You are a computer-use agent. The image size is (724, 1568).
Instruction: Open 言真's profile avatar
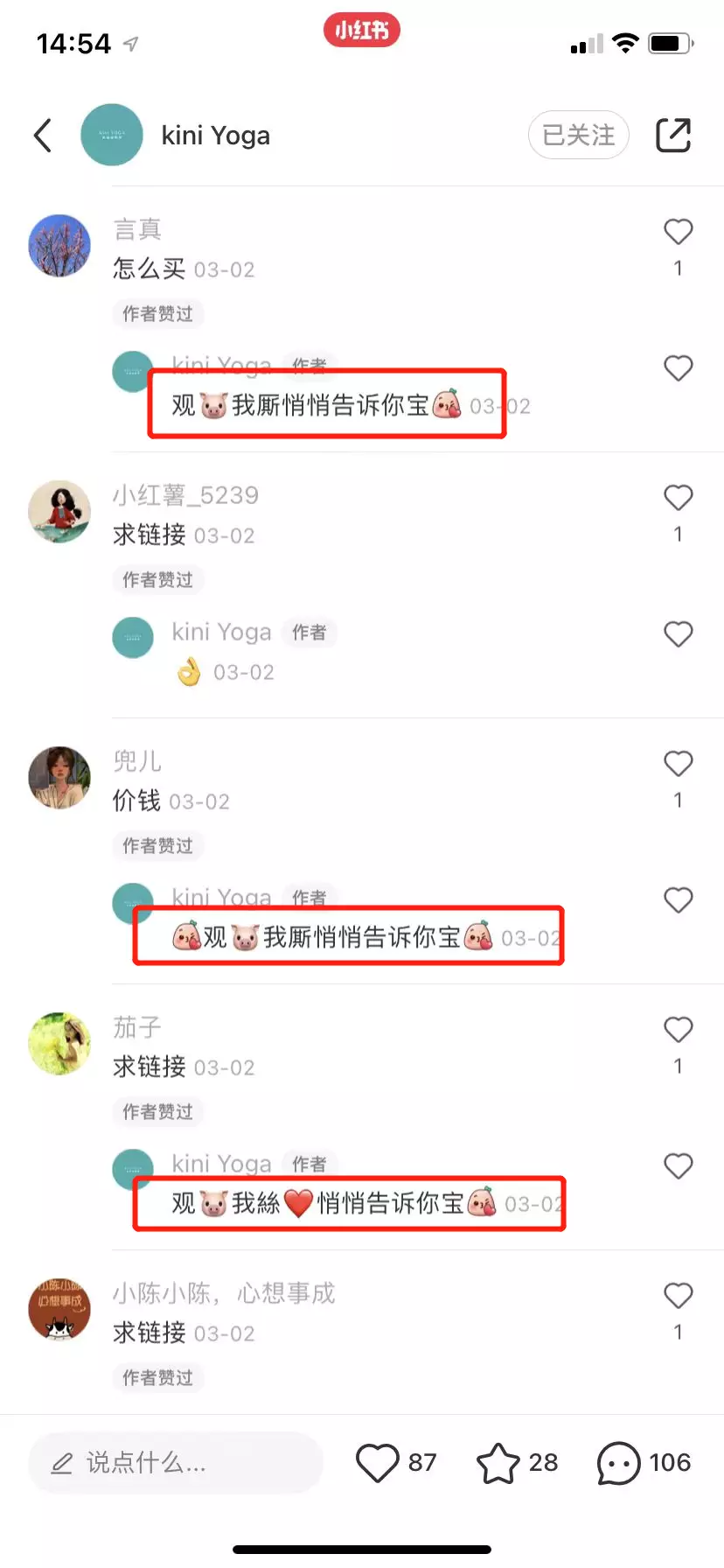pyautogui.click(x=59, y=246)
